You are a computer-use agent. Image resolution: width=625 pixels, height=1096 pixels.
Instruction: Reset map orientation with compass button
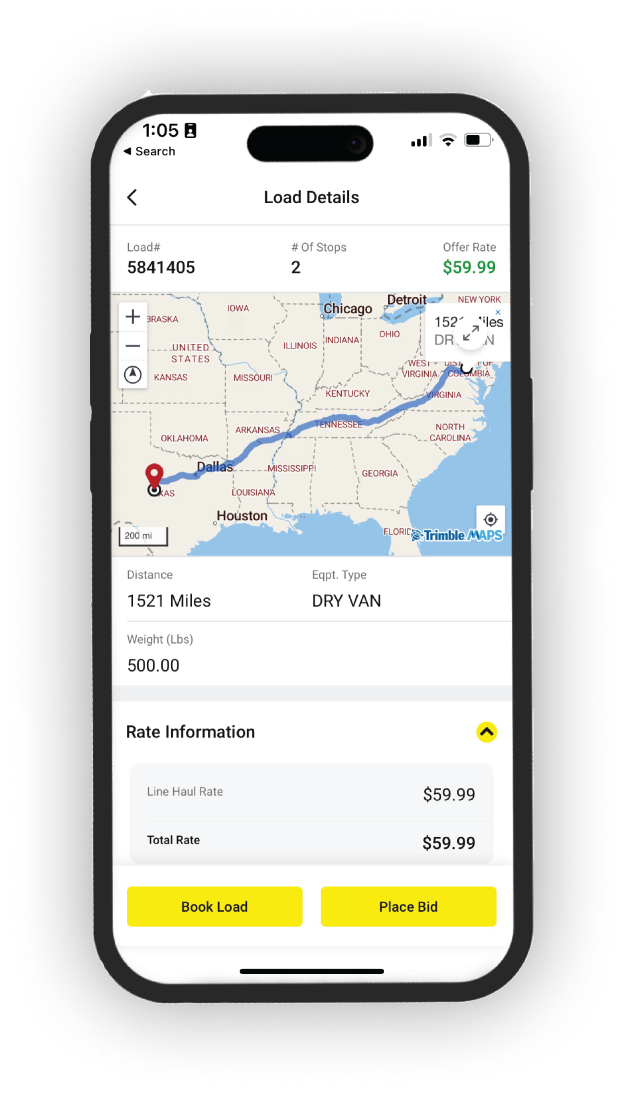click(x=133, y=375)
